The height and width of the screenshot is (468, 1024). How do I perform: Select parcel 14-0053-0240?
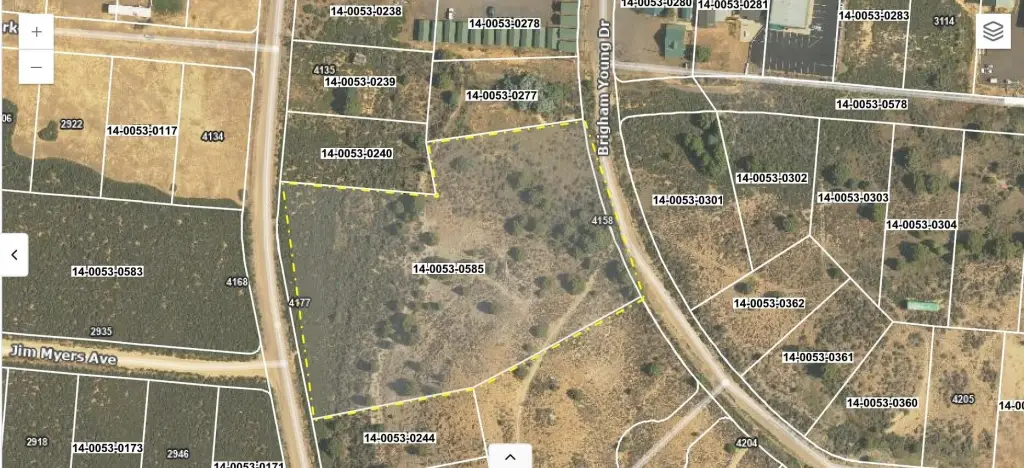pos(356,153)
